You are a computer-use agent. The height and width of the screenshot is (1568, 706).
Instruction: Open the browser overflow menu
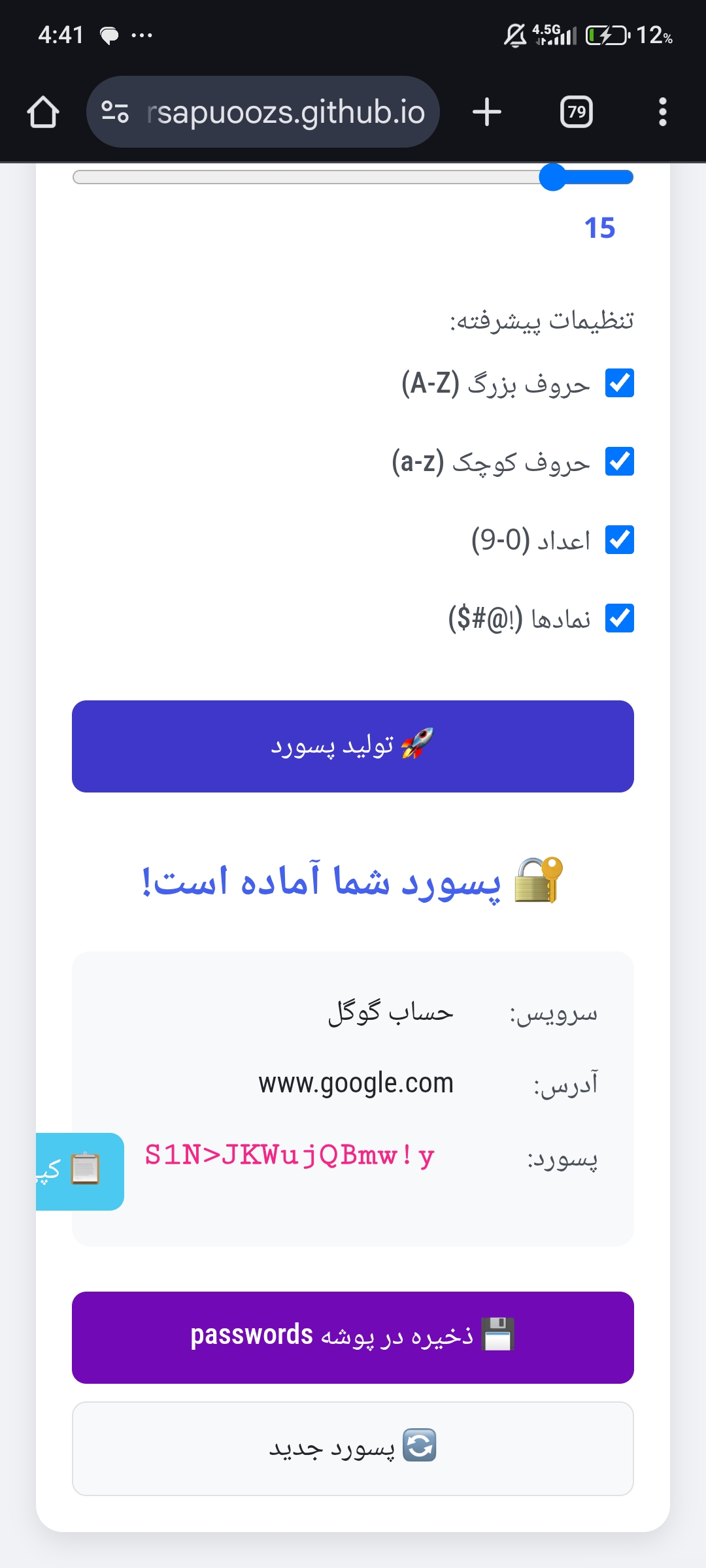click(x=662, y=112)
